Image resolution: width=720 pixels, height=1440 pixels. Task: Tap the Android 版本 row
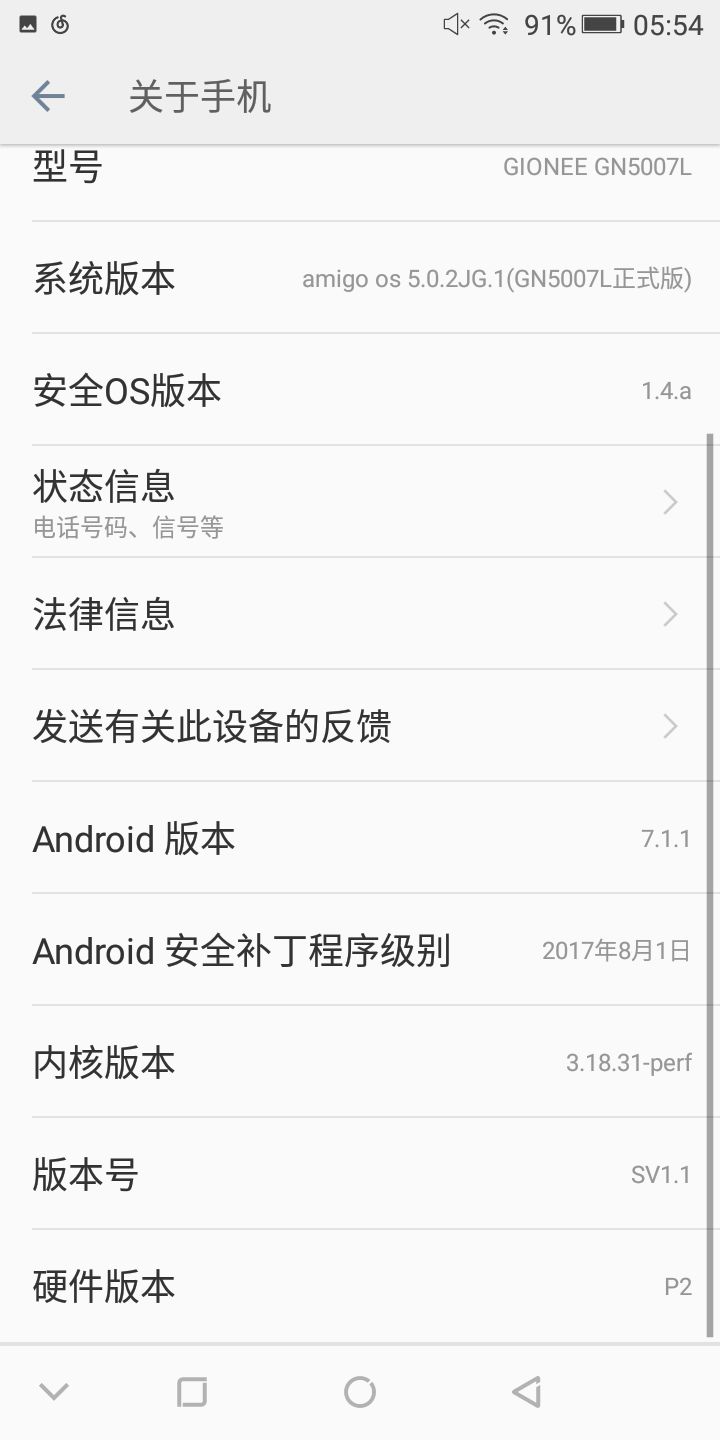coord(360,838)
